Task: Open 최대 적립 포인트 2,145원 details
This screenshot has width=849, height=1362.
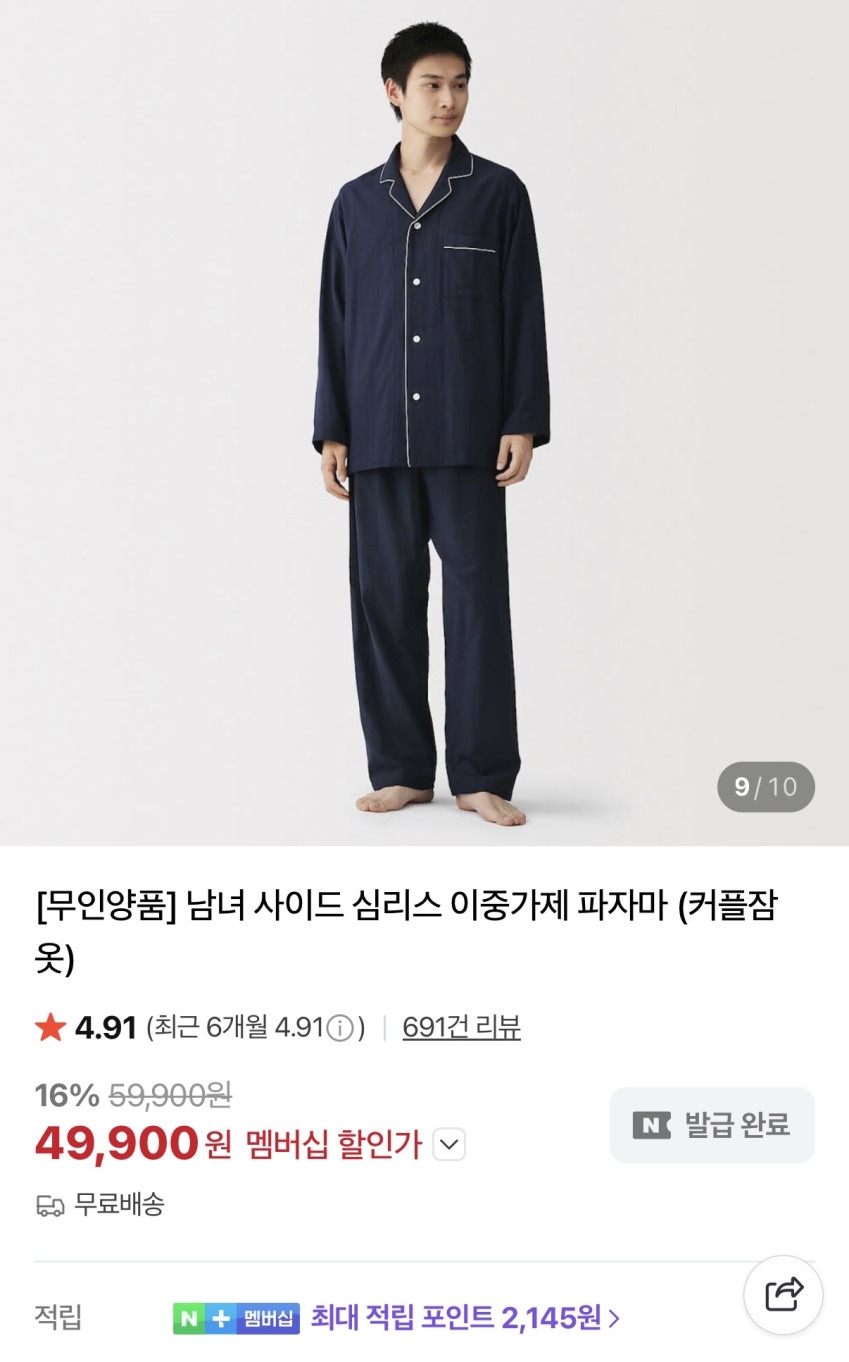Action: tap(464, 1317)
